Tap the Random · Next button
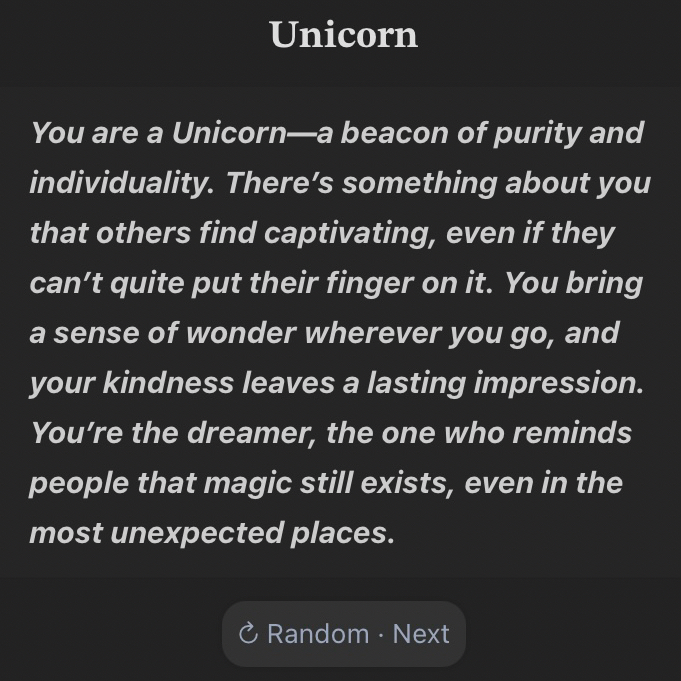 point(343,634)
